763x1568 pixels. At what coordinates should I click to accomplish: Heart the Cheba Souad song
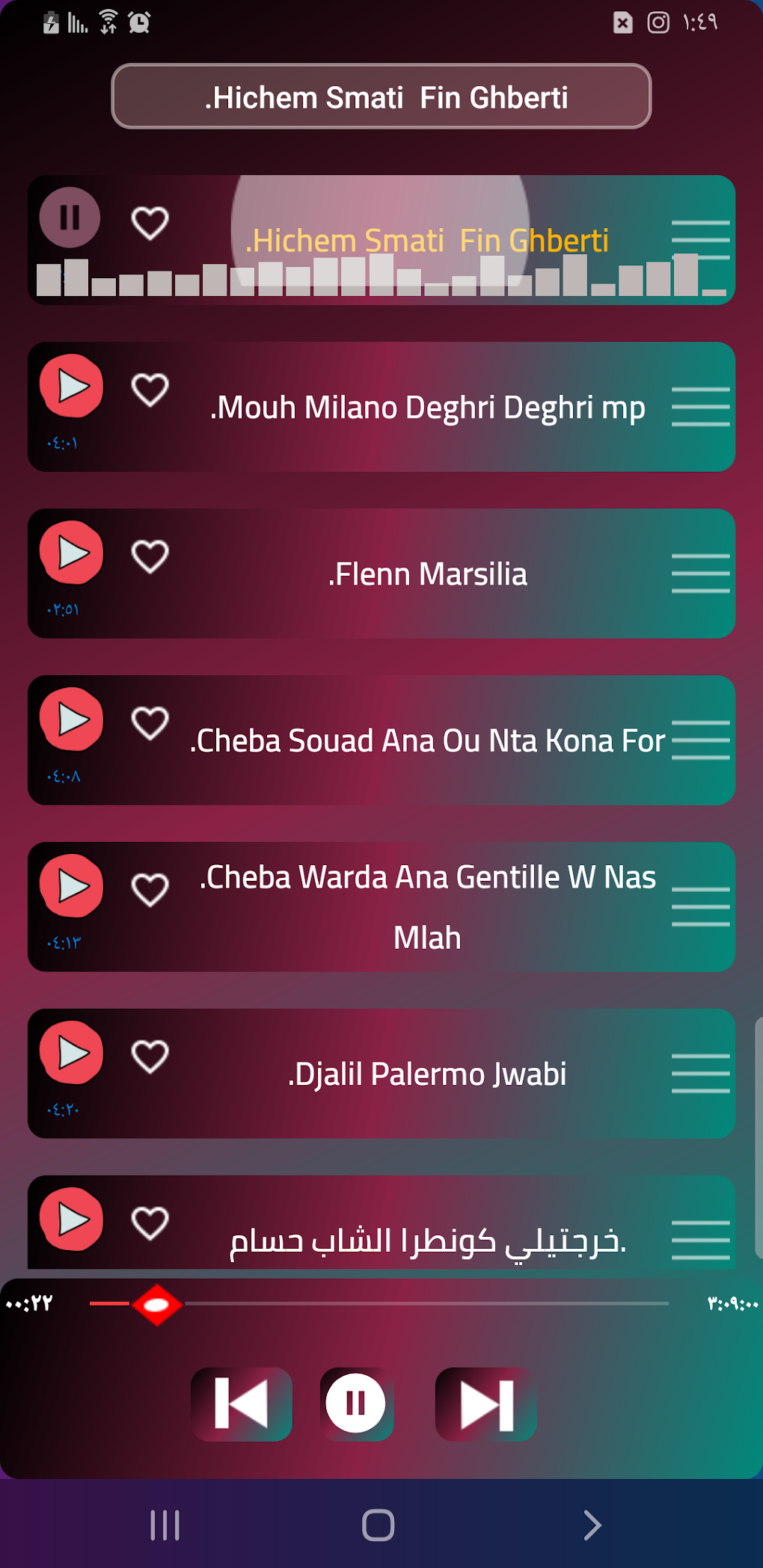point(150,723)
